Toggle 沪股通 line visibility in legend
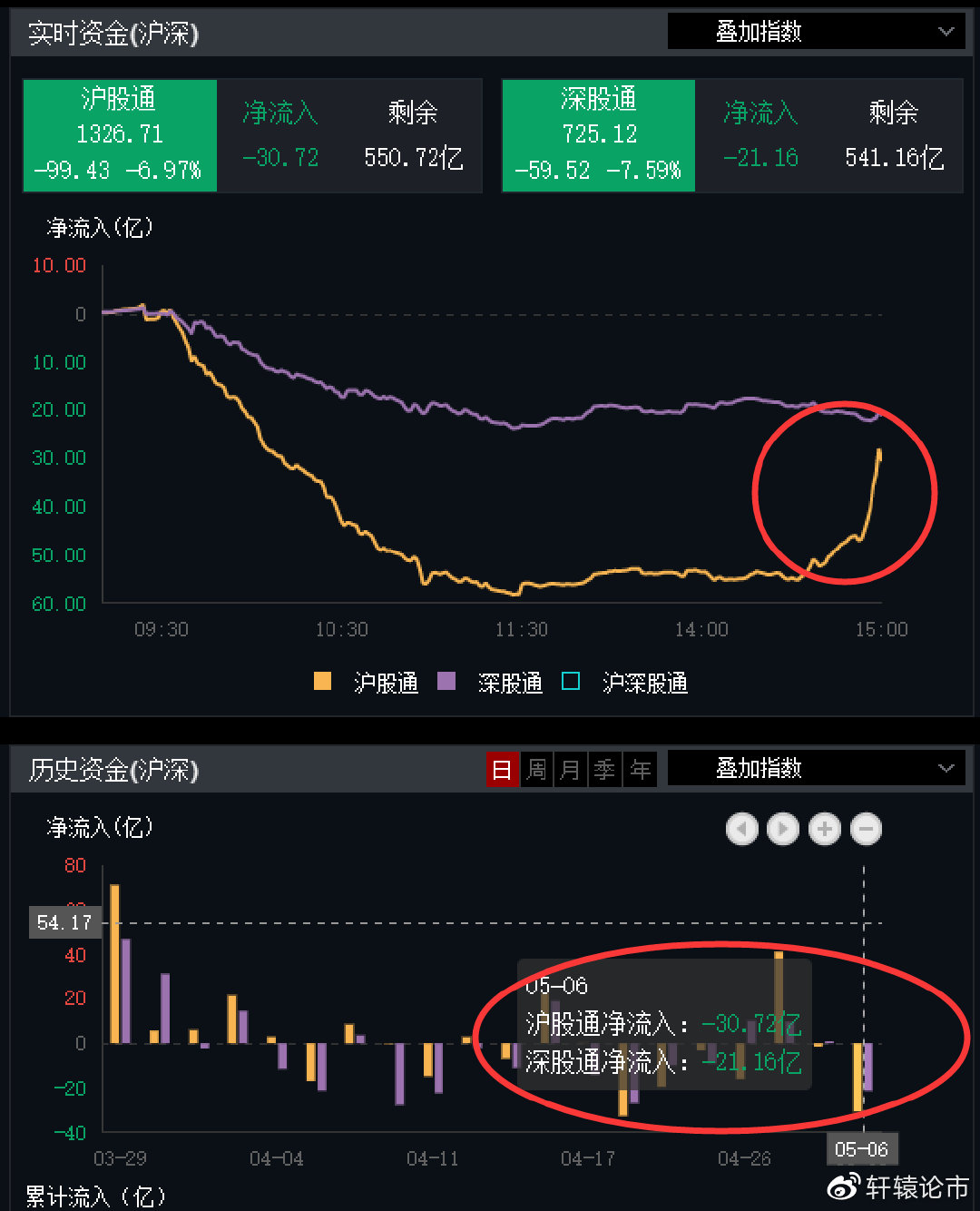This screenshot has height=1211, width=980. pyautogui.click(x=322, y=681)
